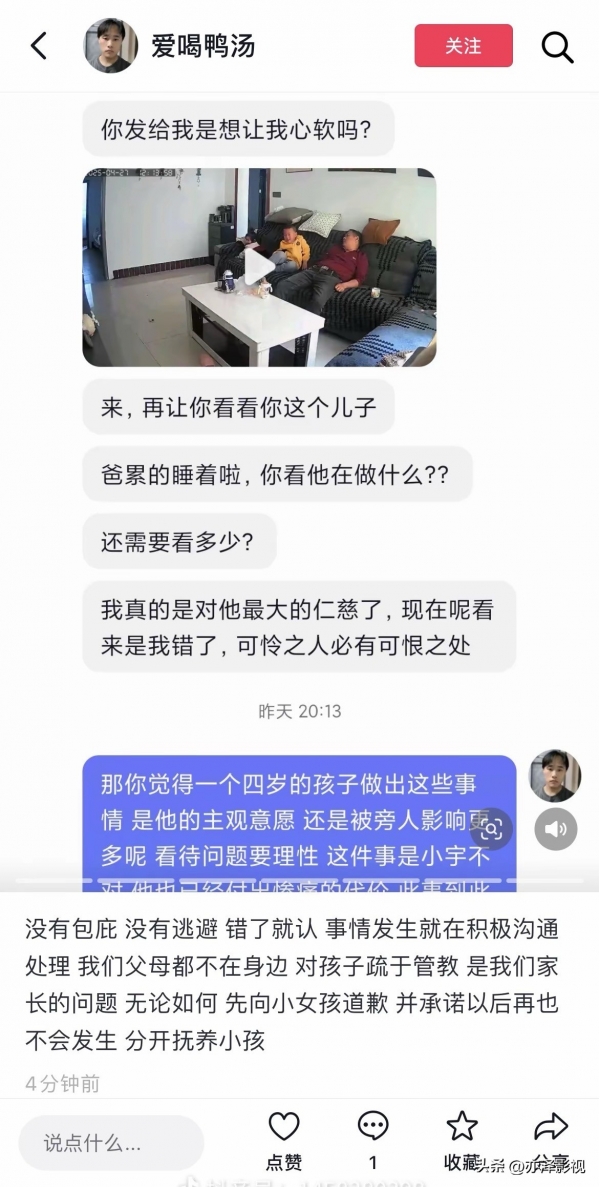Type a comment in 说点什么 field
The image size is (600, 1187).
[x=110, y=1143]
